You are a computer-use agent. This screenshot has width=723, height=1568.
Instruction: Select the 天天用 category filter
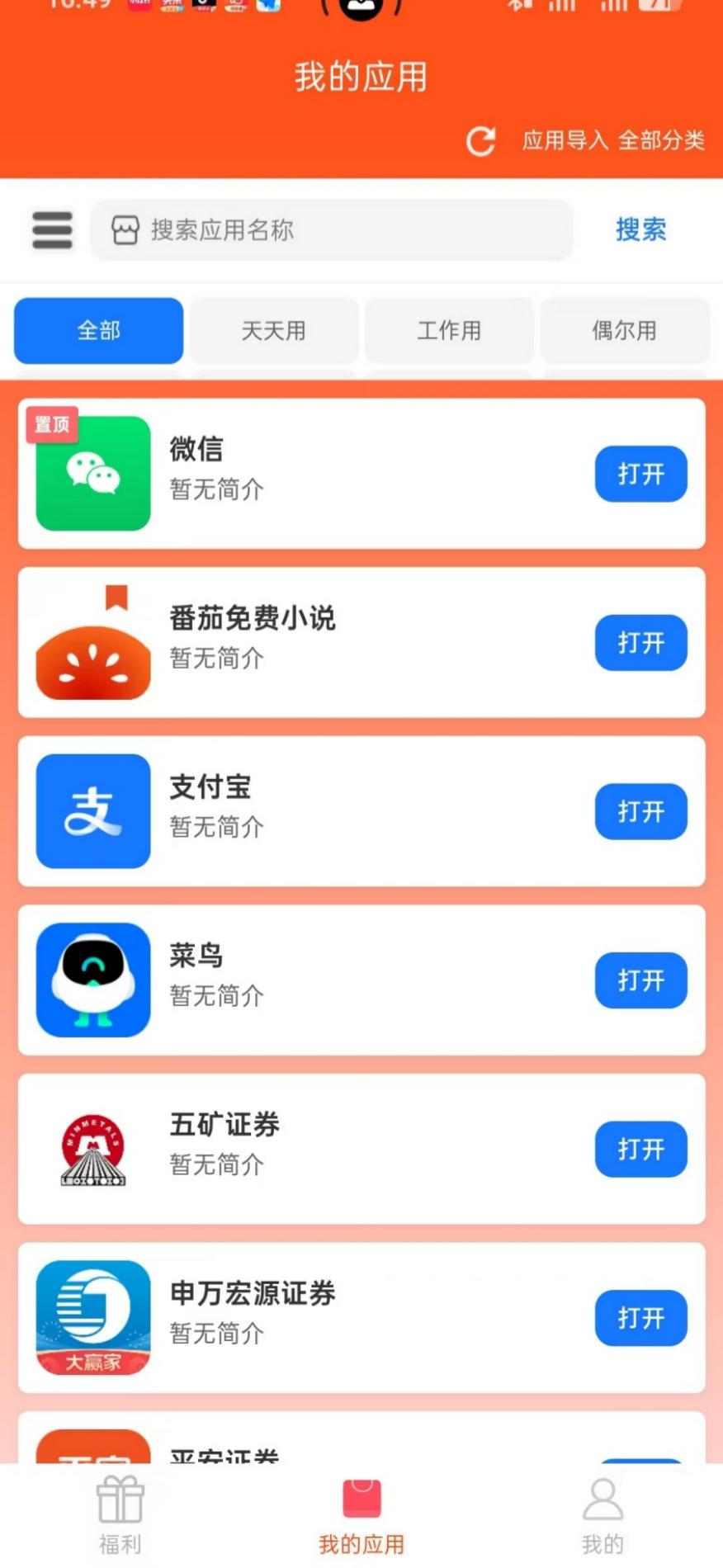[273, 331]
